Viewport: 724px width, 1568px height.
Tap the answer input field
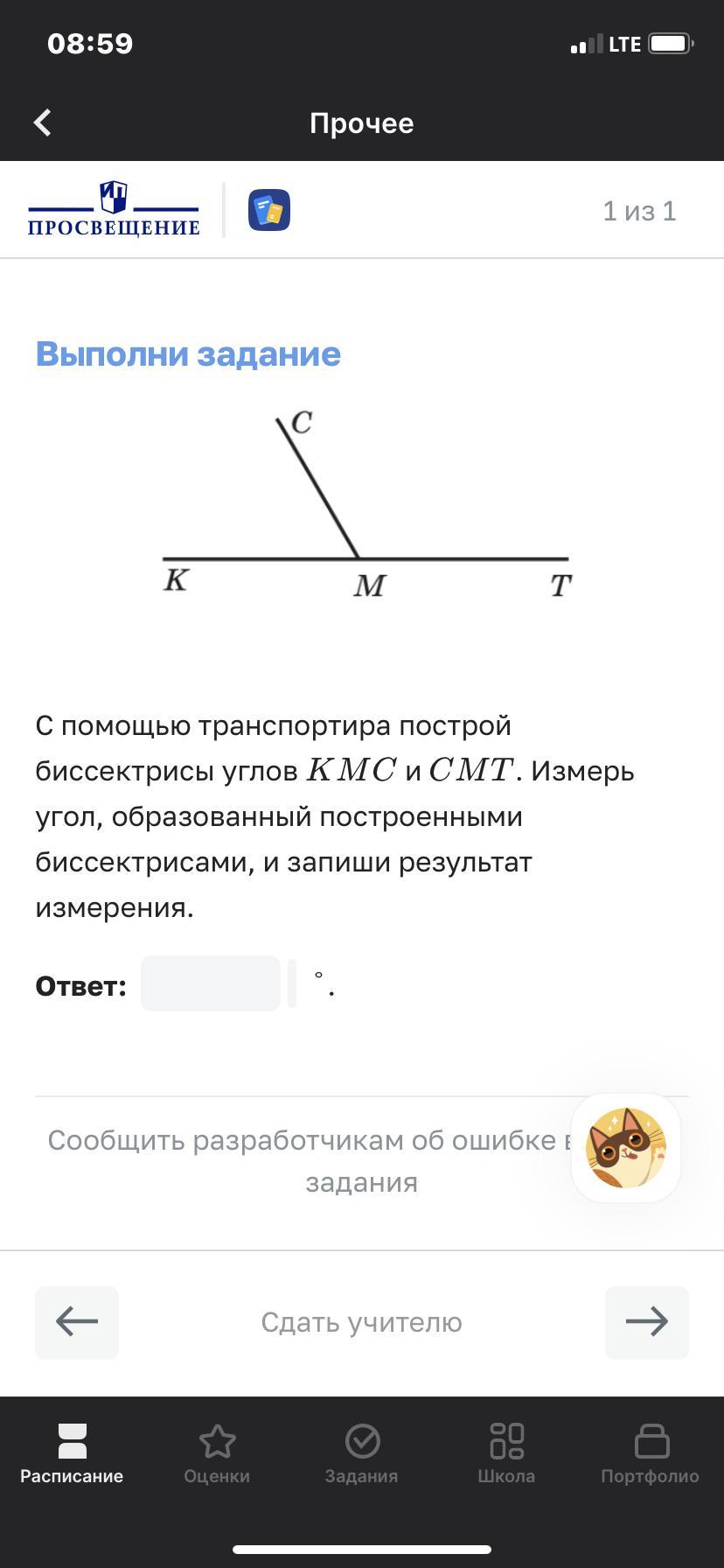click(x=211, y=983)
